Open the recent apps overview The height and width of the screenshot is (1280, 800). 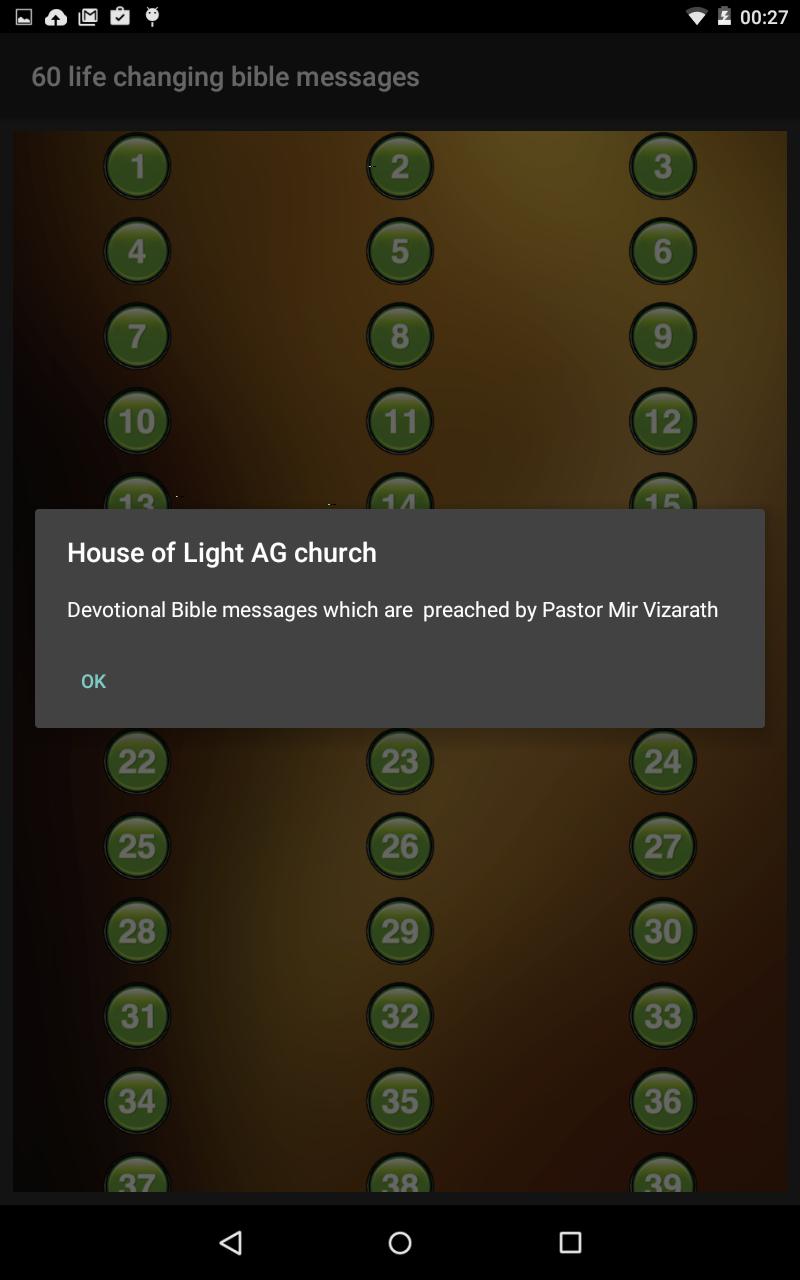click(570, 1242)
